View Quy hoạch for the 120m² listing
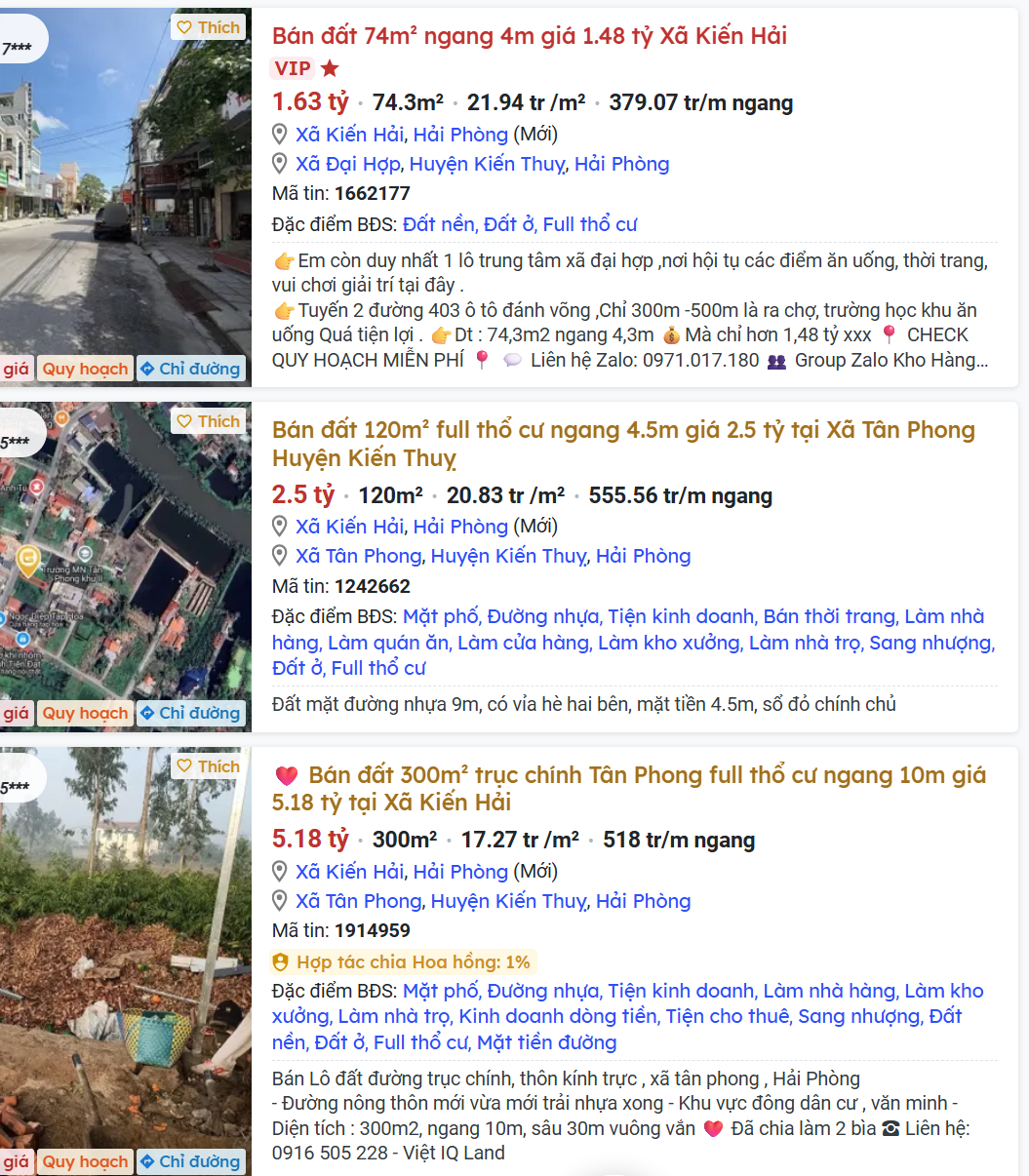The height and width of the screenshot is (1176, 1029). click(85, 713)
